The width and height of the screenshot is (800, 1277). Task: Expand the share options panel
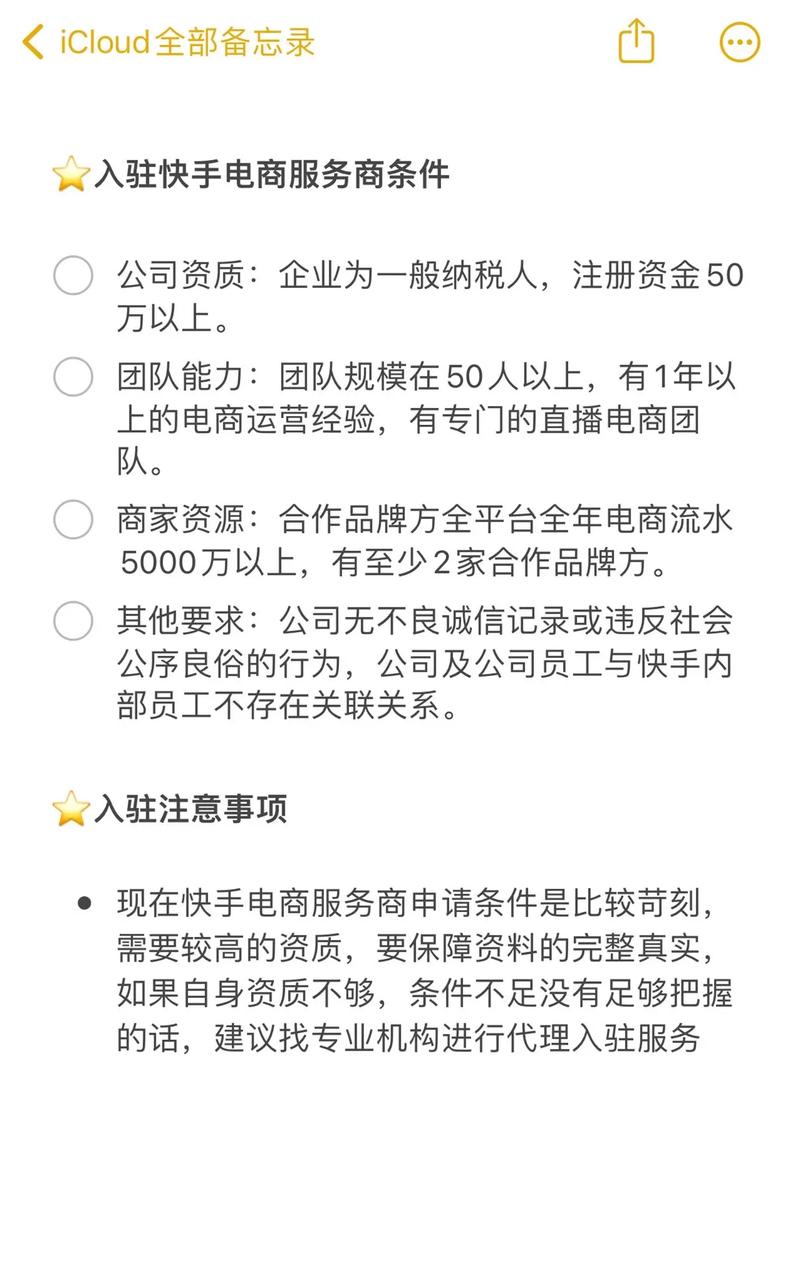click(x=636, y=42)
